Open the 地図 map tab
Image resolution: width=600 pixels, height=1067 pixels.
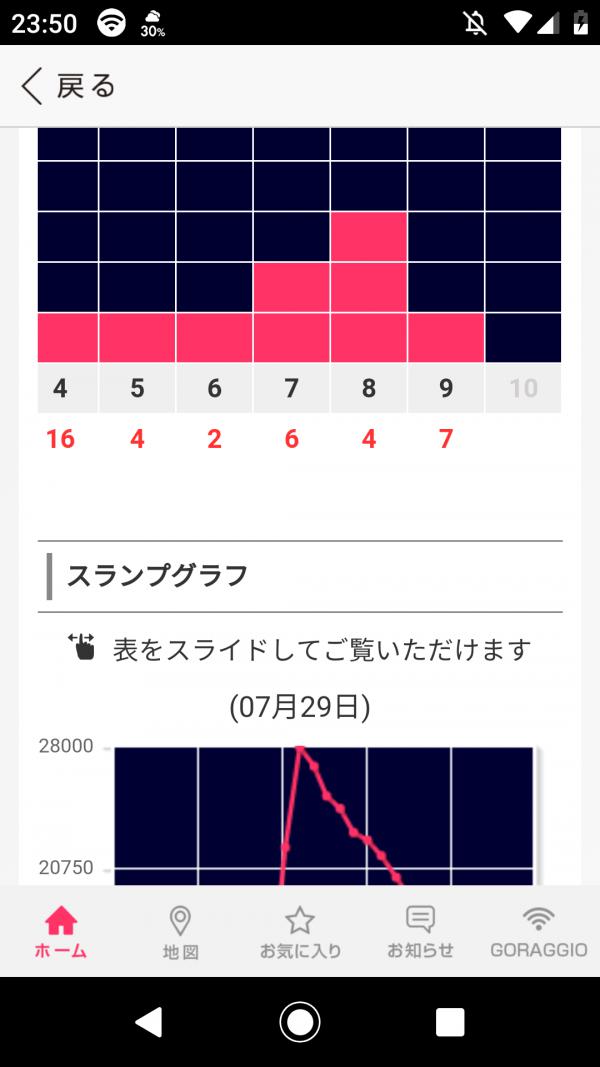pyautogui.click(x=180, y=932)
